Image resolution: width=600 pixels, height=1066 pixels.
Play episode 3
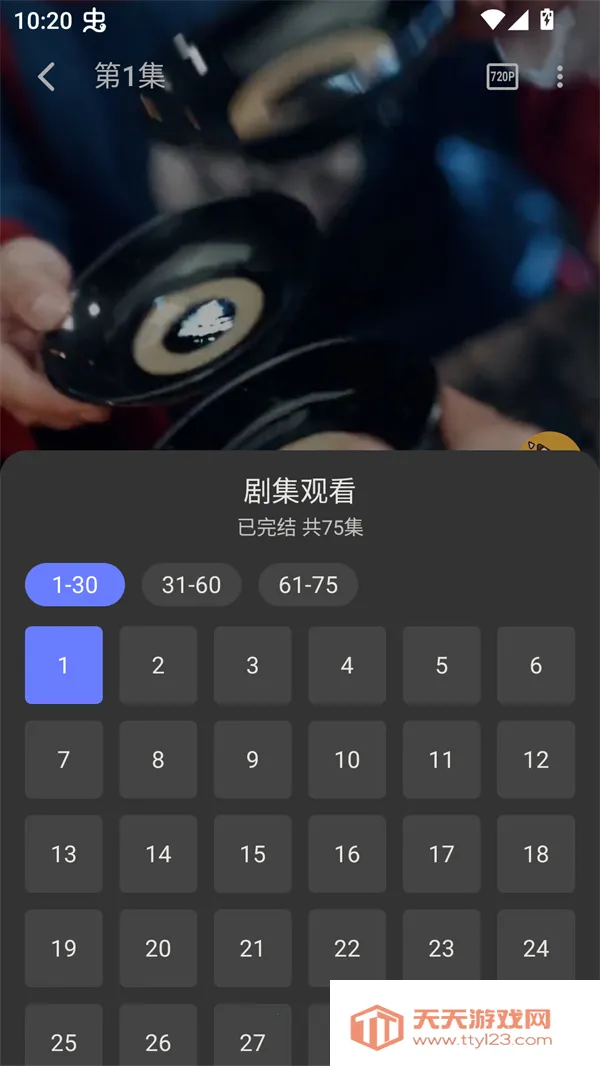click(252, 665)
